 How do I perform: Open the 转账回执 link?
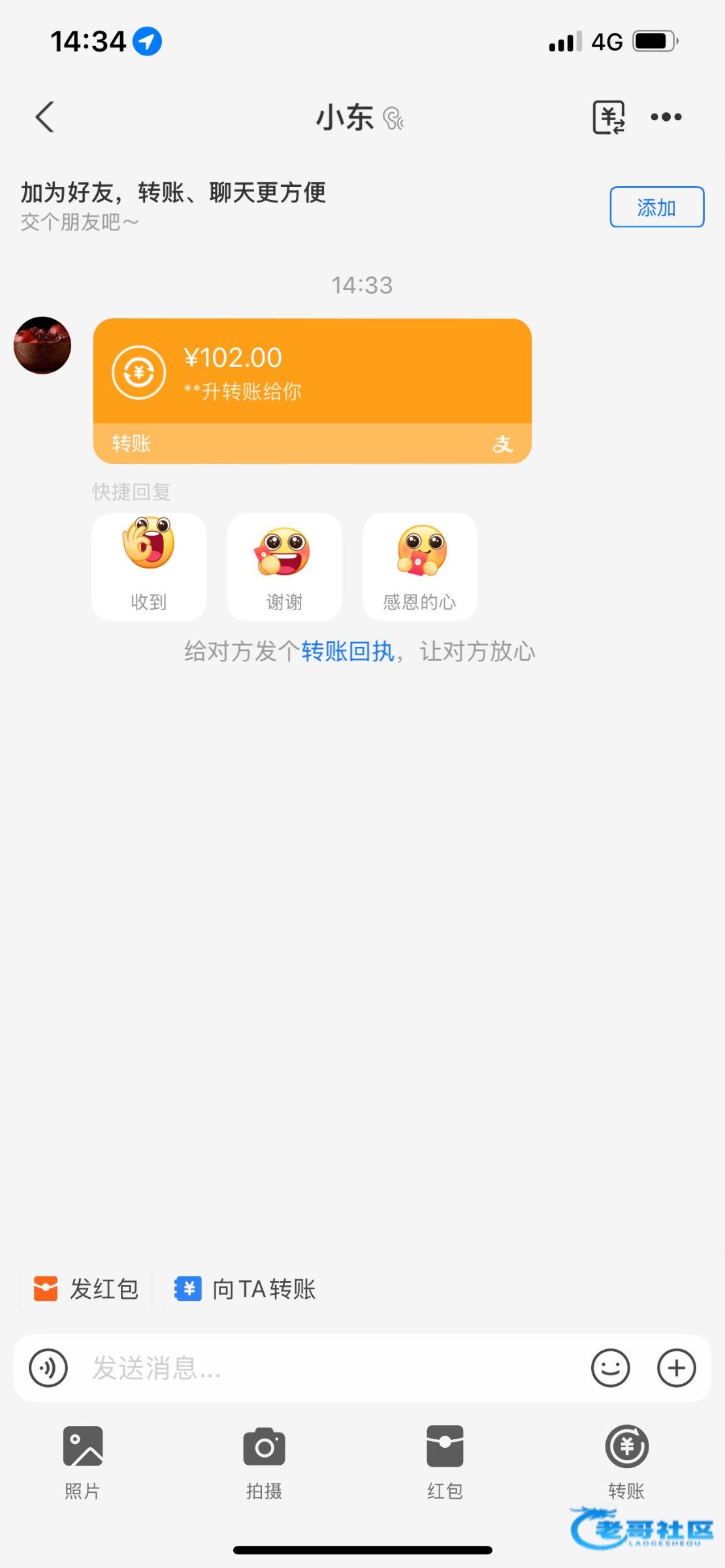tap(347, 651)
